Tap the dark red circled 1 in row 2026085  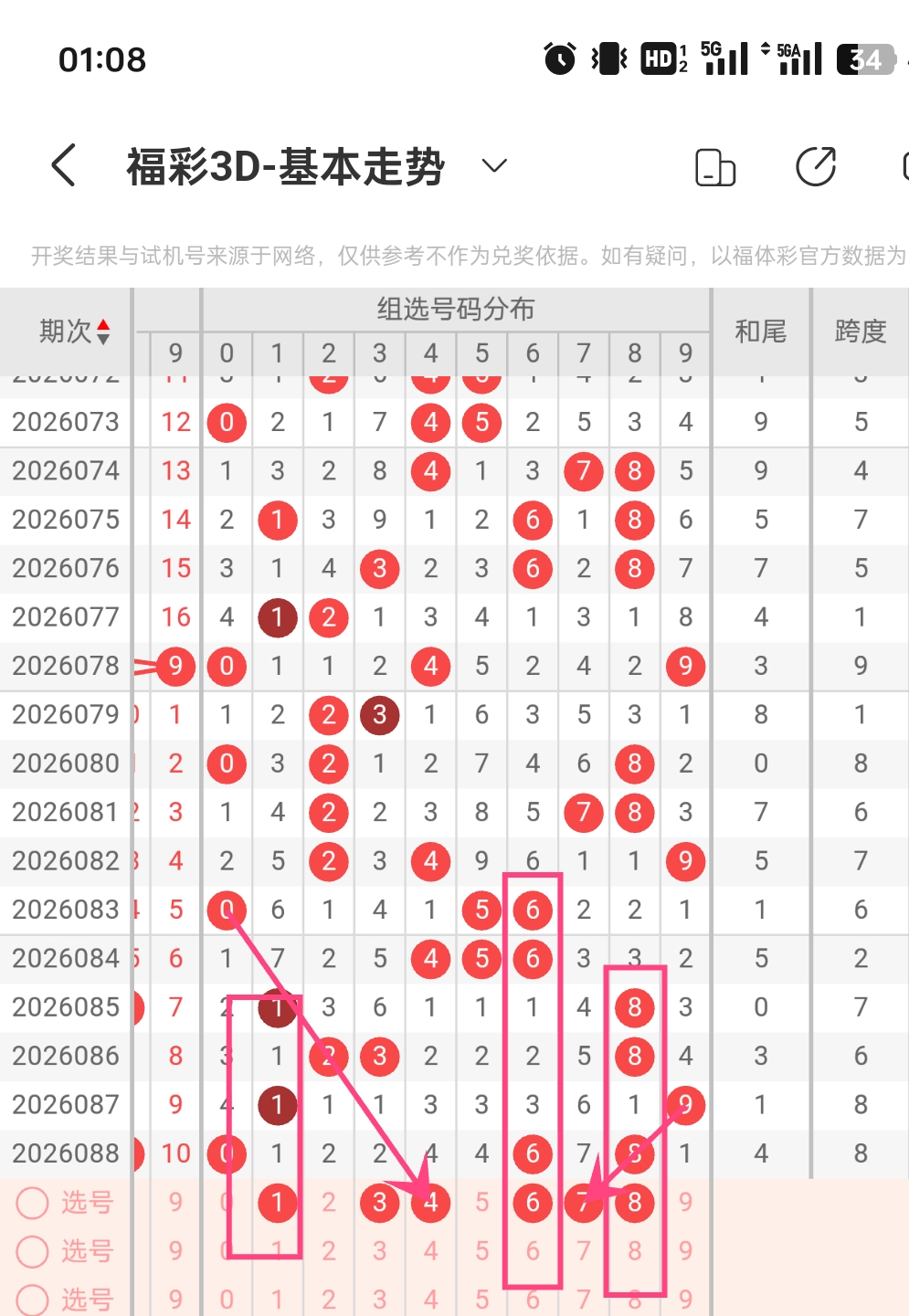click(278, 1007)
